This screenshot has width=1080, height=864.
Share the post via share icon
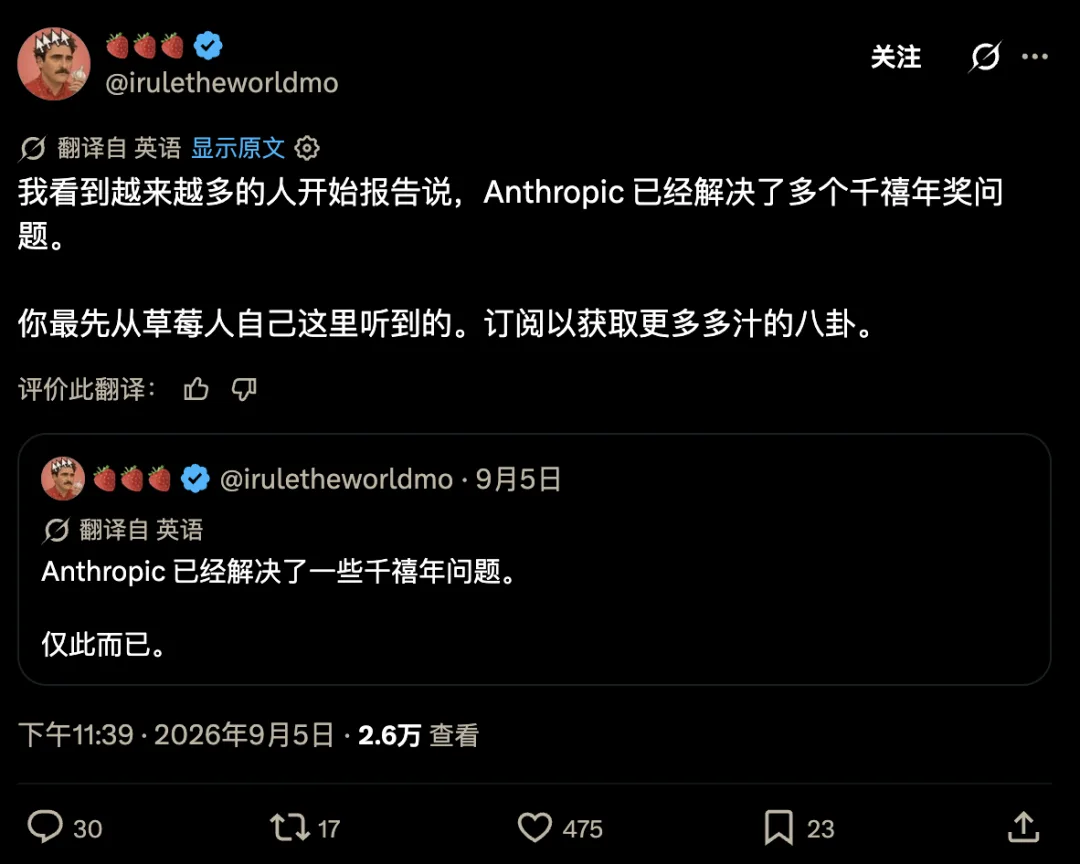pos(1023,827)
